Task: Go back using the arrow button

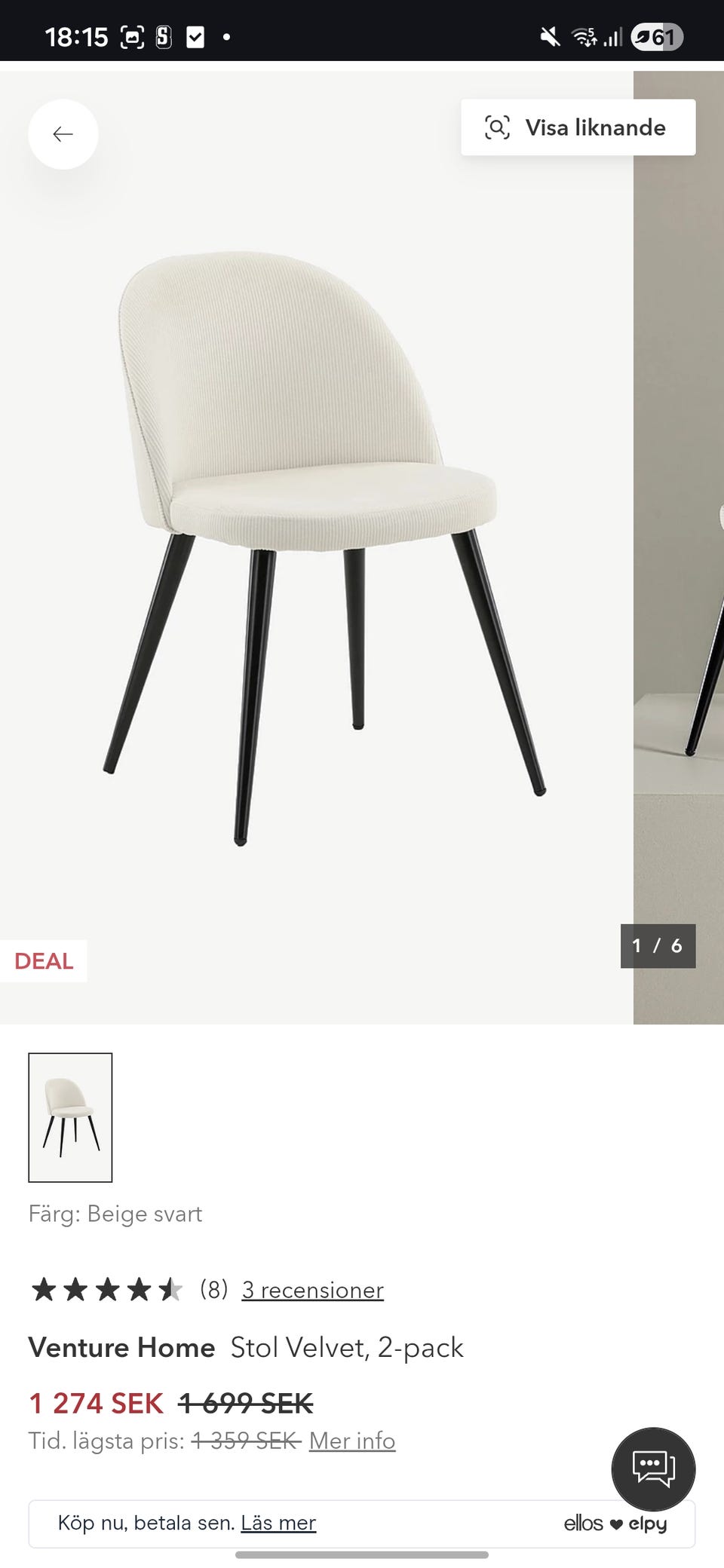Action: pyautogui.click(x=63, y=134)
